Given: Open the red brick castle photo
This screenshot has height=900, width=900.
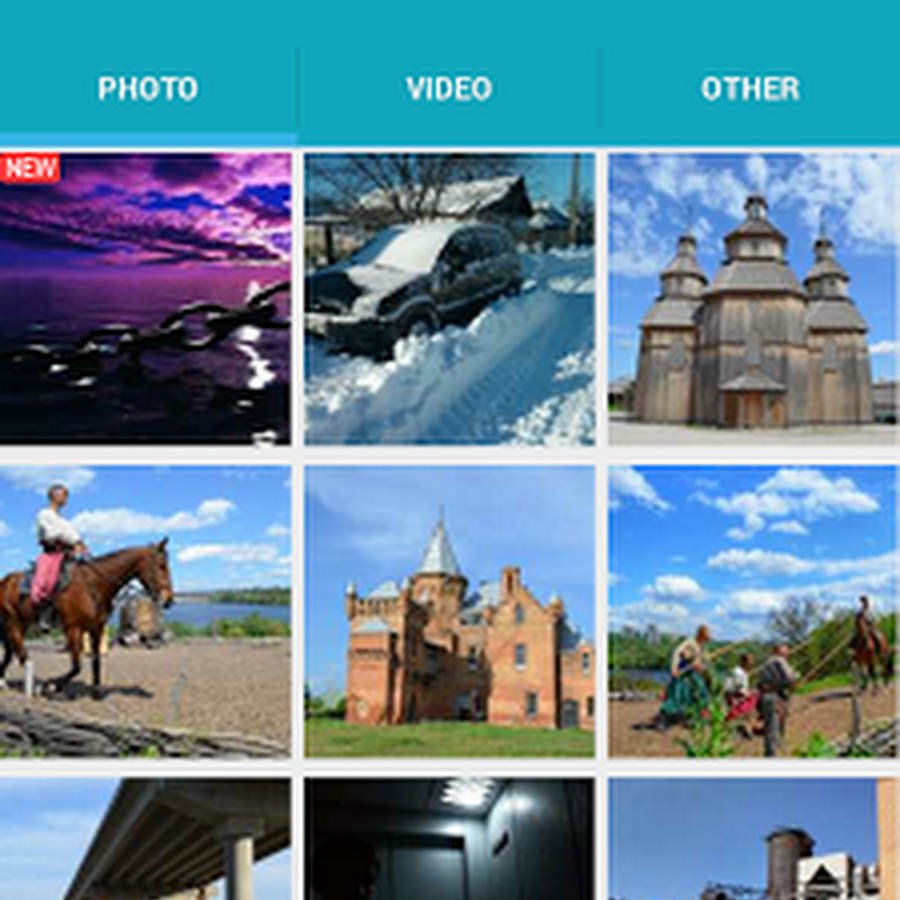Looking at the screenshot, I should pos(449,610).
